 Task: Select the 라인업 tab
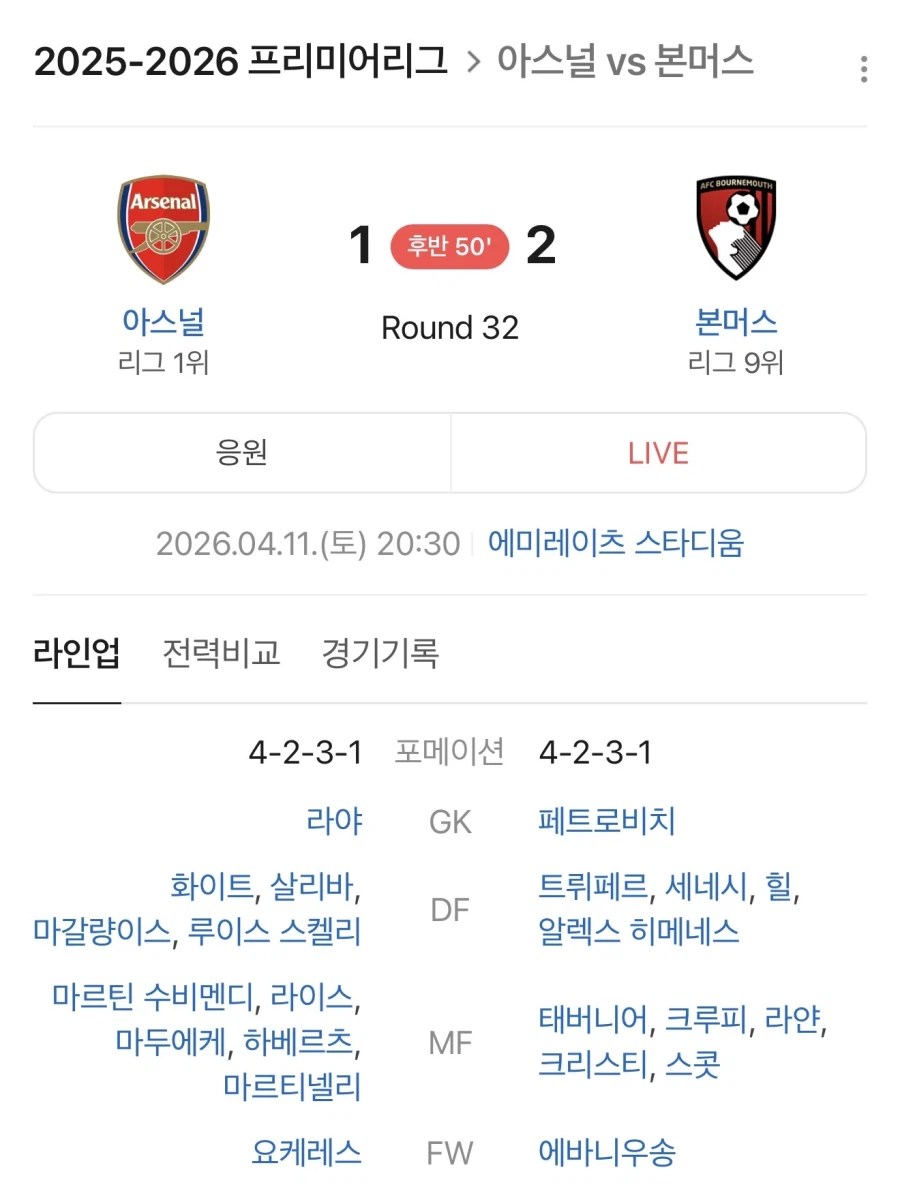tap(77, 653)
